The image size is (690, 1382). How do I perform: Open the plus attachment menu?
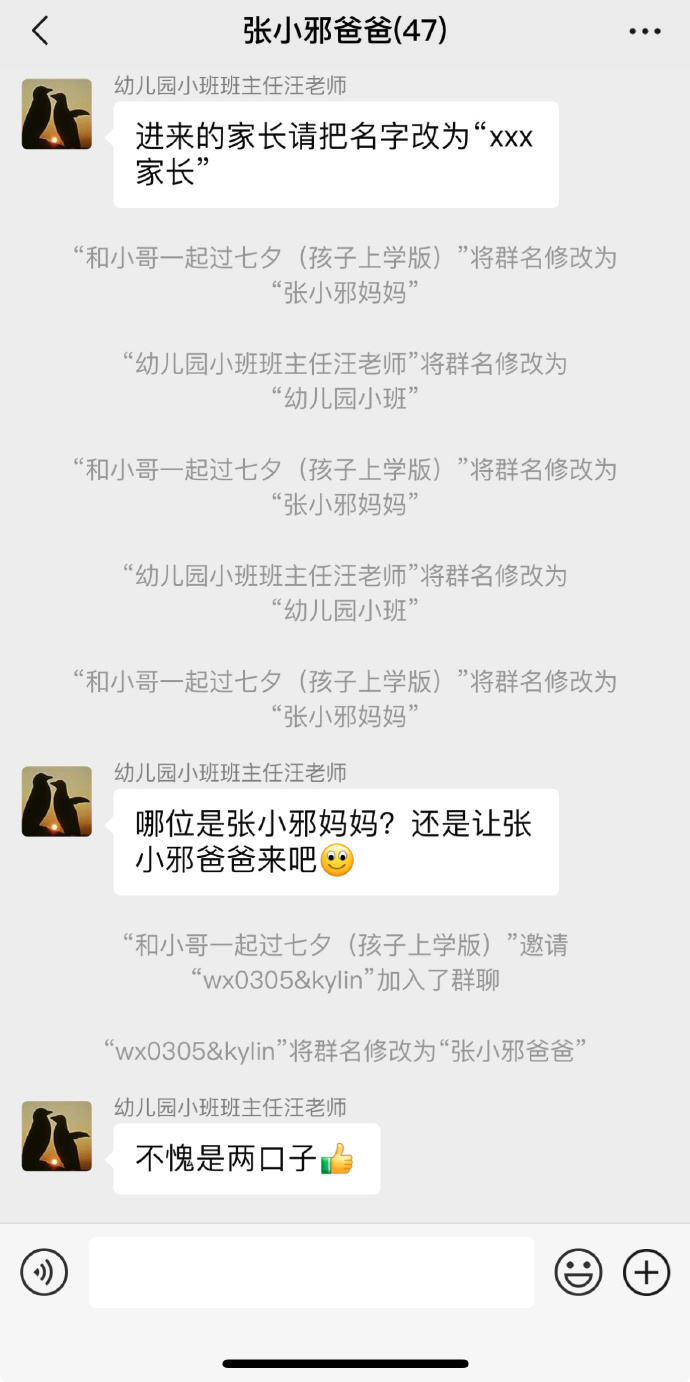[646, 1272]
